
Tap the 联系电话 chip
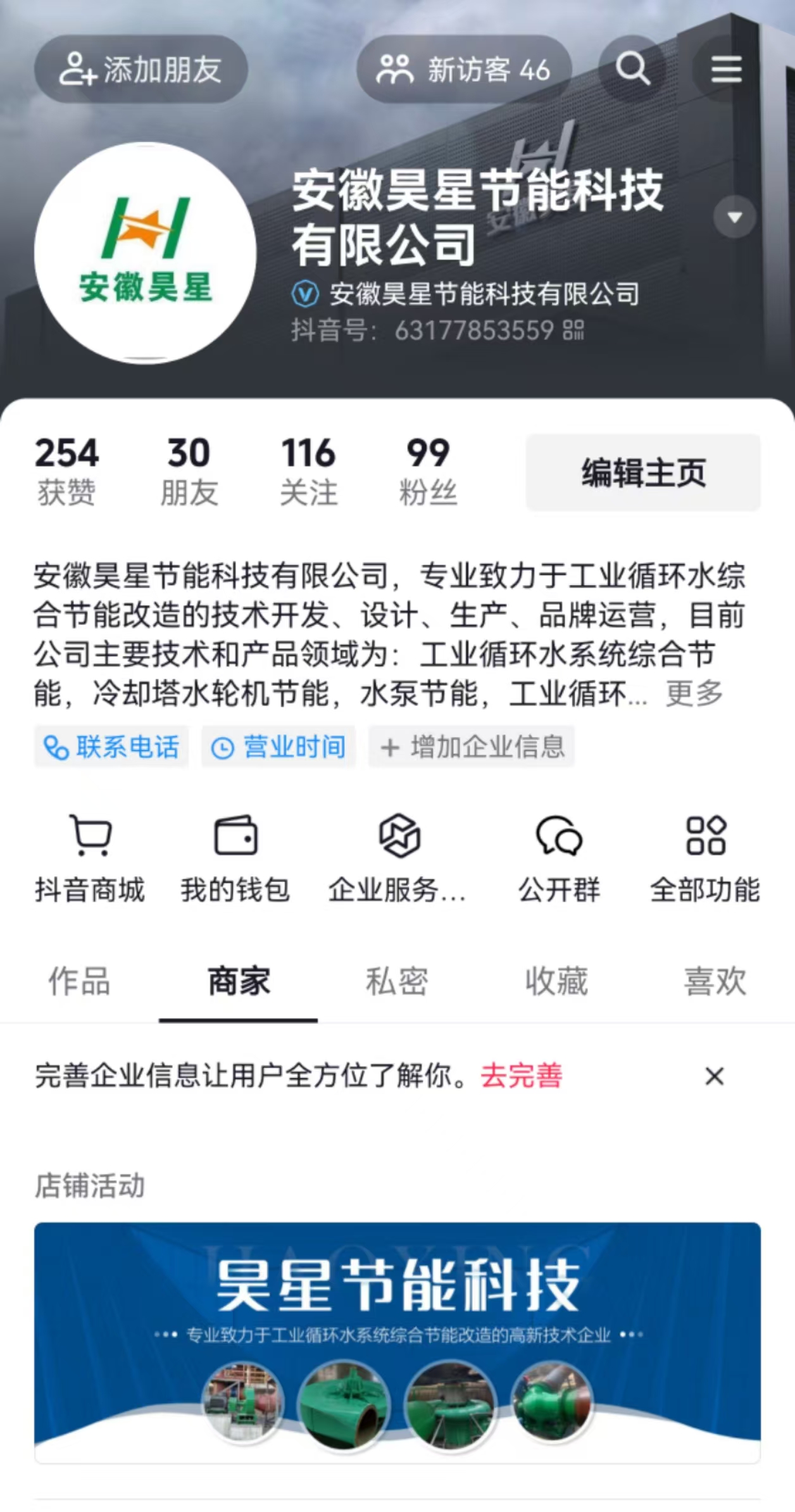point(112,747)
